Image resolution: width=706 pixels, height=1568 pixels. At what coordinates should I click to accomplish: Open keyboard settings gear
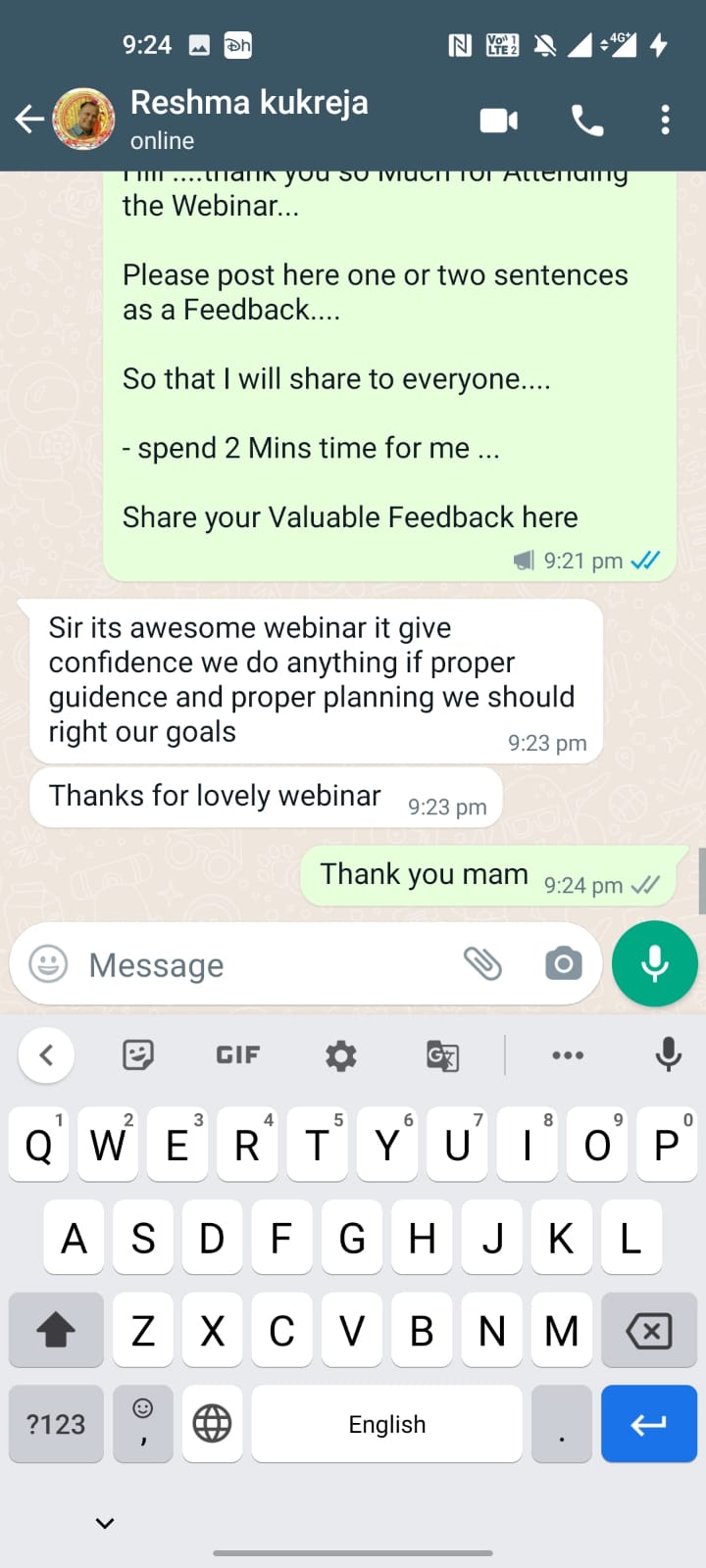pos(340,1055)
